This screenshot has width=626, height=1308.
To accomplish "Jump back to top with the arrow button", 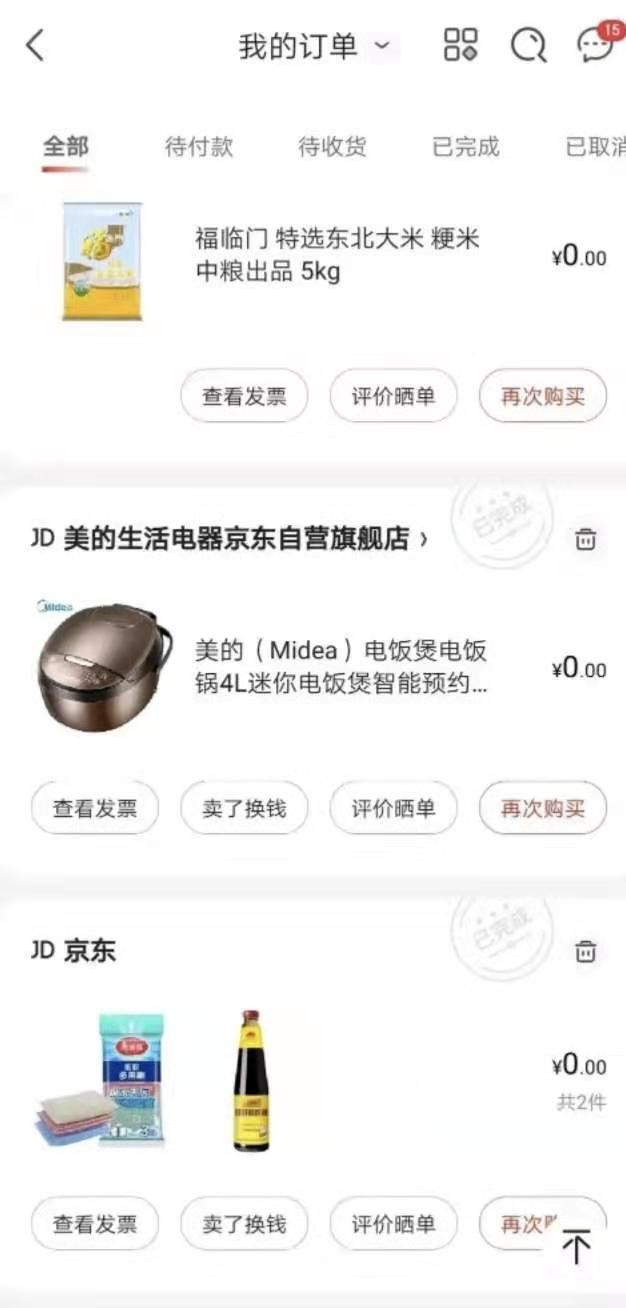I will (576, 1246).
